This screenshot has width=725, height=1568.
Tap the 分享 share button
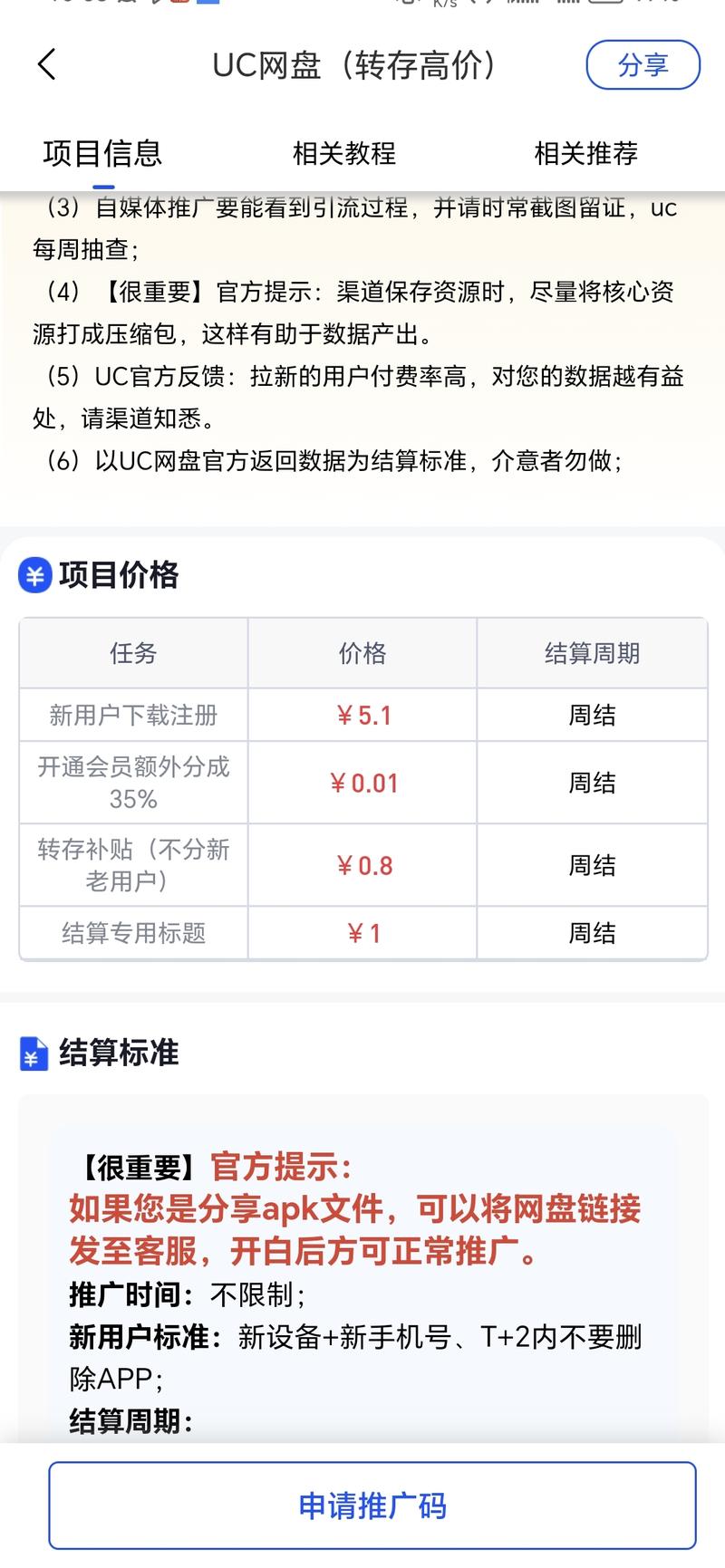pos(643,65)
